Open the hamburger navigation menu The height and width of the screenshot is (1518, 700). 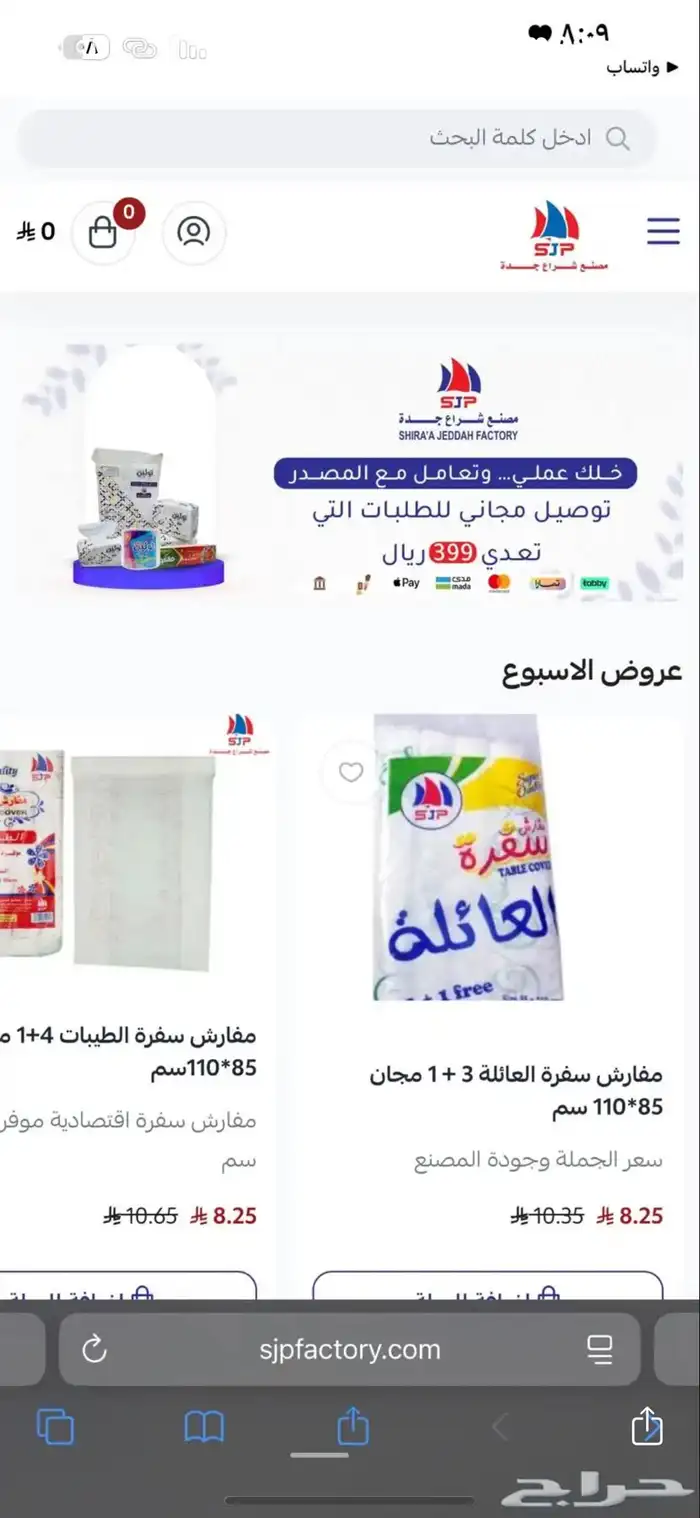[x=663, y=232]
